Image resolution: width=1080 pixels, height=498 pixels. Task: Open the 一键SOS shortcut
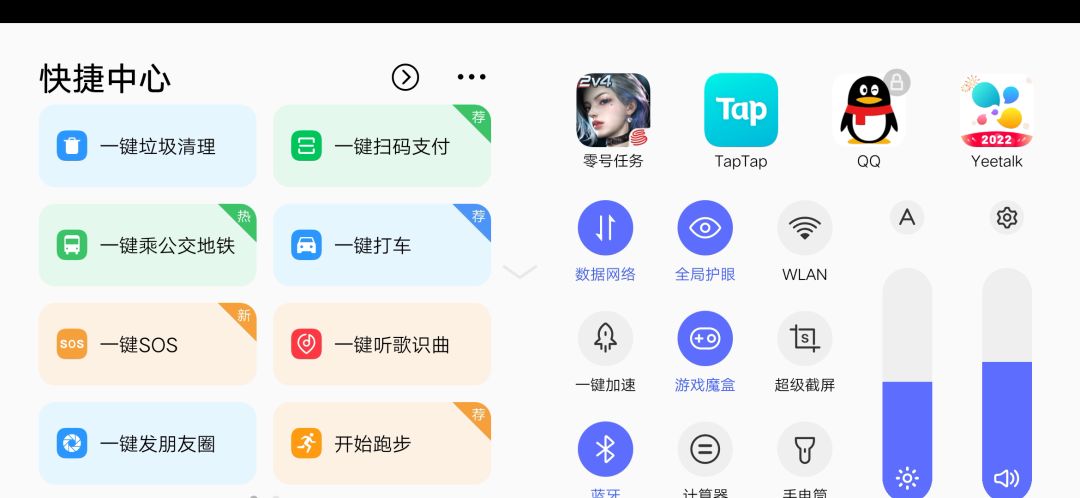(147, 344)
